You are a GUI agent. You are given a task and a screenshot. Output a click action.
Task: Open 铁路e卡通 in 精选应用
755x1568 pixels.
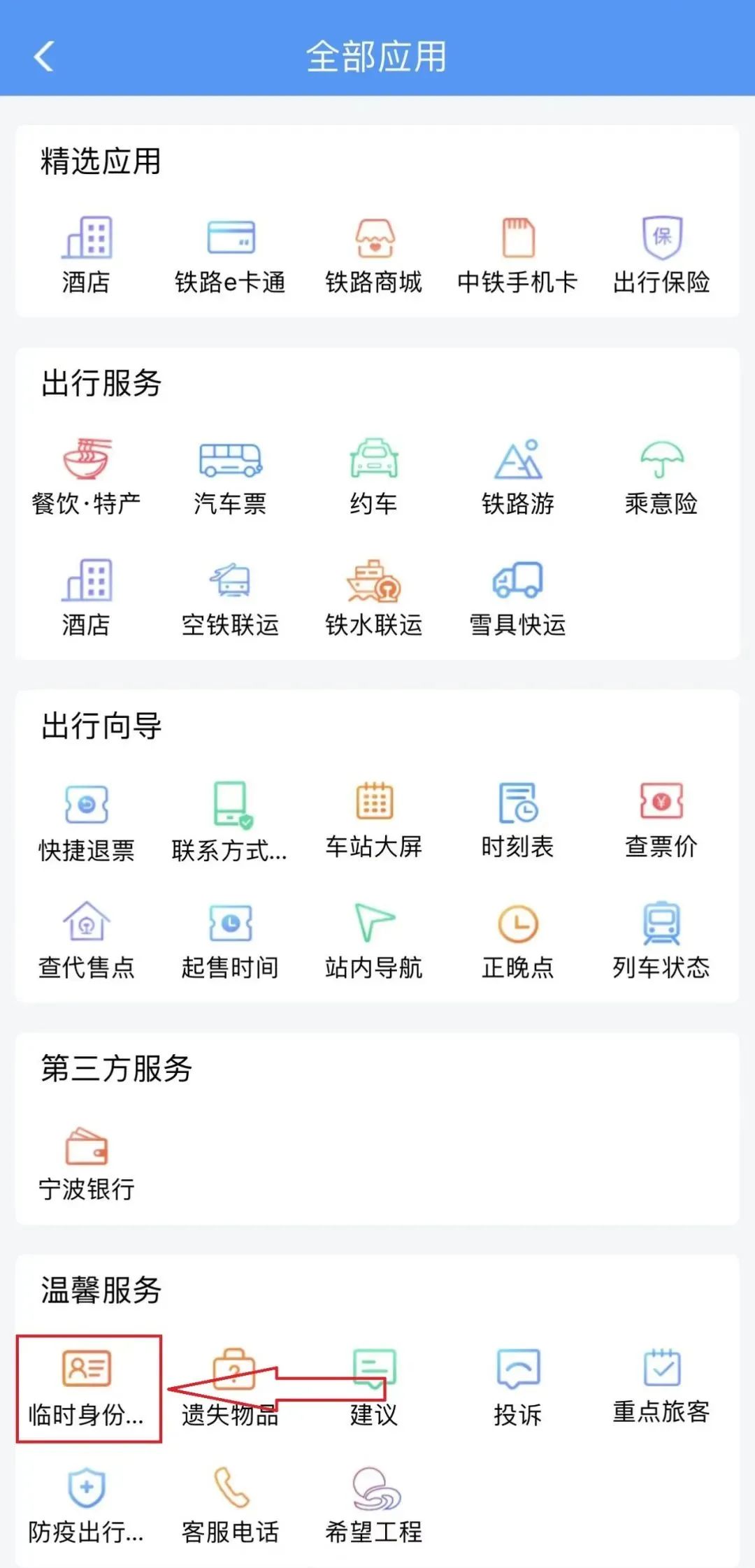[x=231, y=256]
